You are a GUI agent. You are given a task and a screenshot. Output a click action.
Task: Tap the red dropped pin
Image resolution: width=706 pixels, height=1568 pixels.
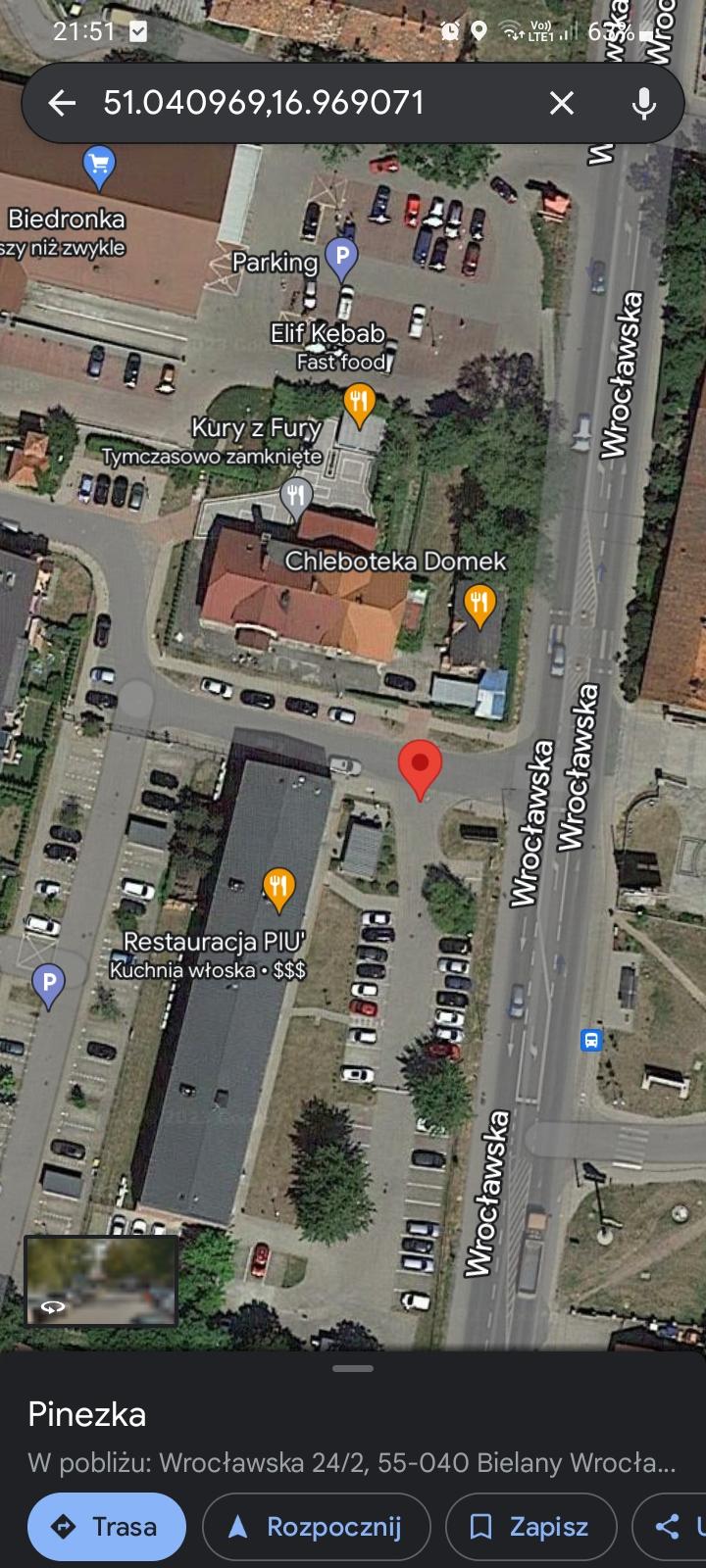420,768
